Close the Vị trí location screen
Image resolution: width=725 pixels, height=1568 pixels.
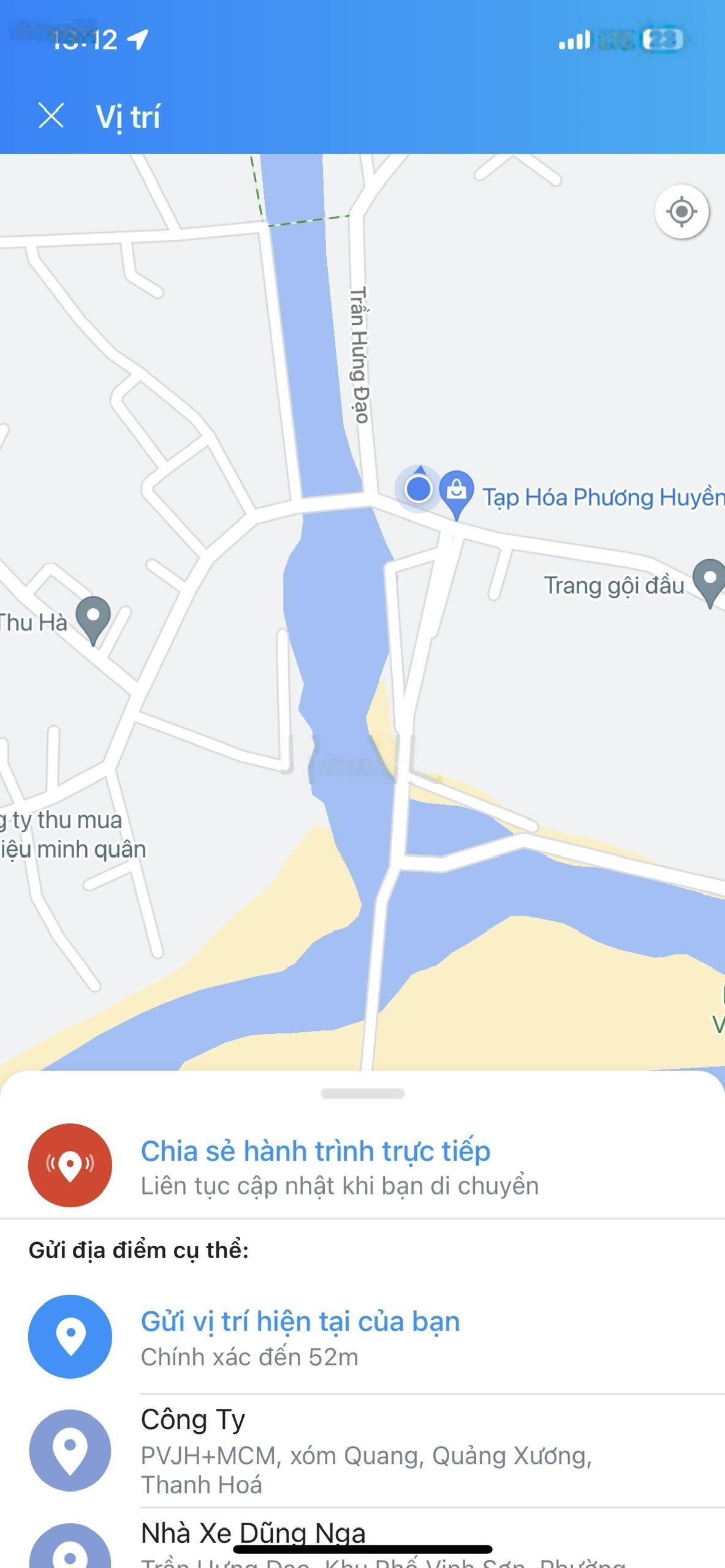pos(51,116)
